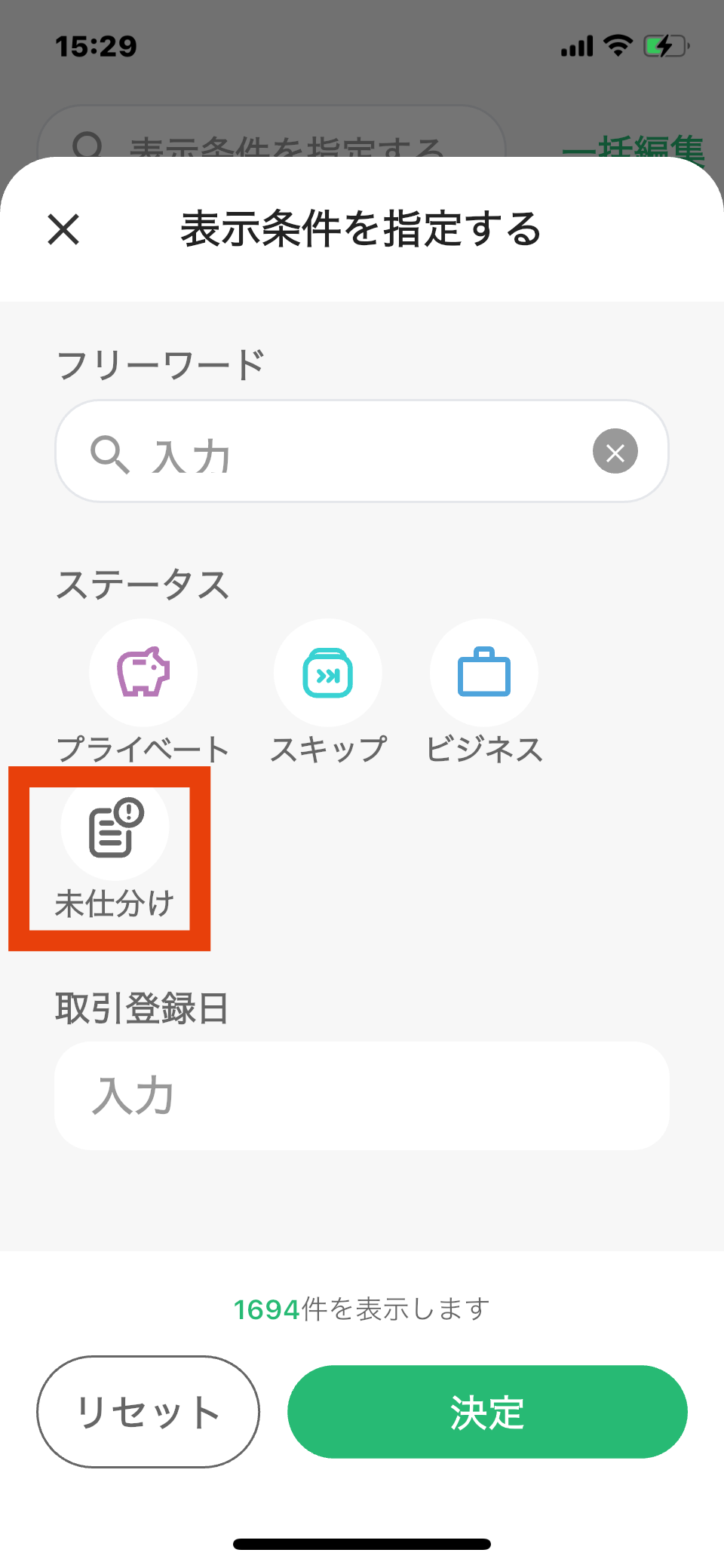724x1568 pixels.
Task: Clear the フリーワード text field
Action: [x=615, y=452]
